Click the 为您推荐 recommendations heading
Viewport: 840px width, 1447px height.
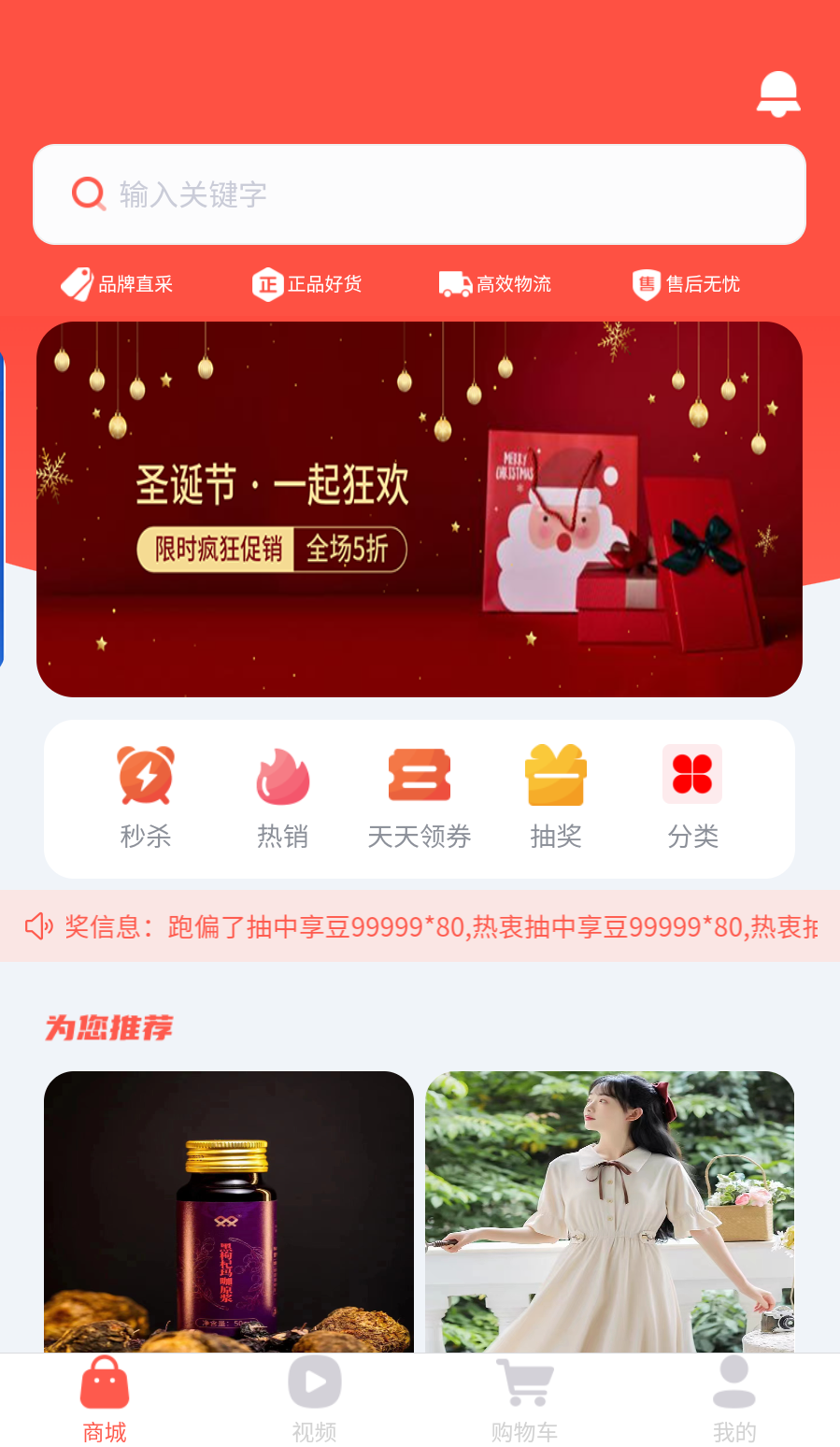[109, 1028]
